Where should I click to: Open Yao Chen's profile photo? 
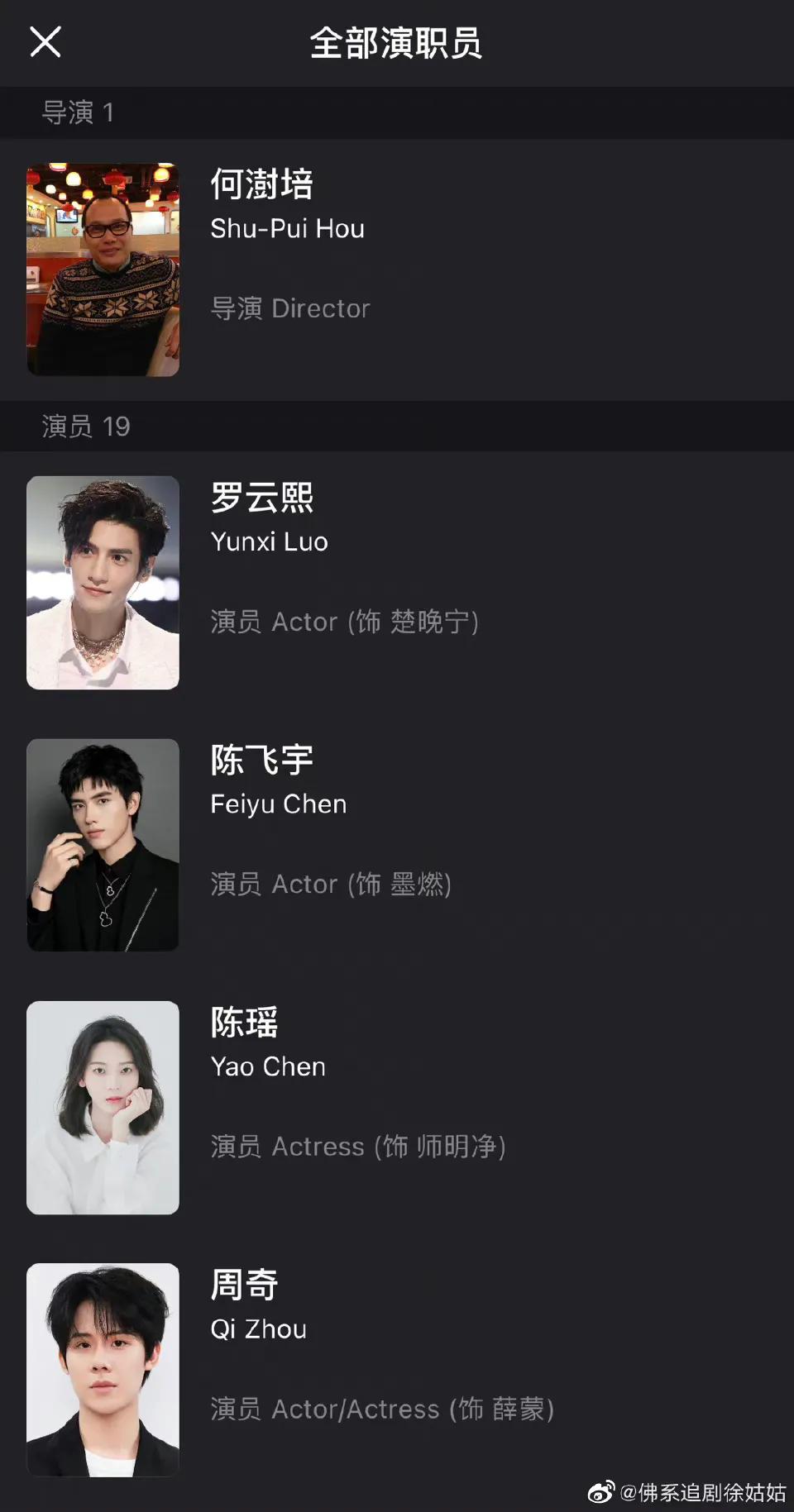click(103, 1108)
